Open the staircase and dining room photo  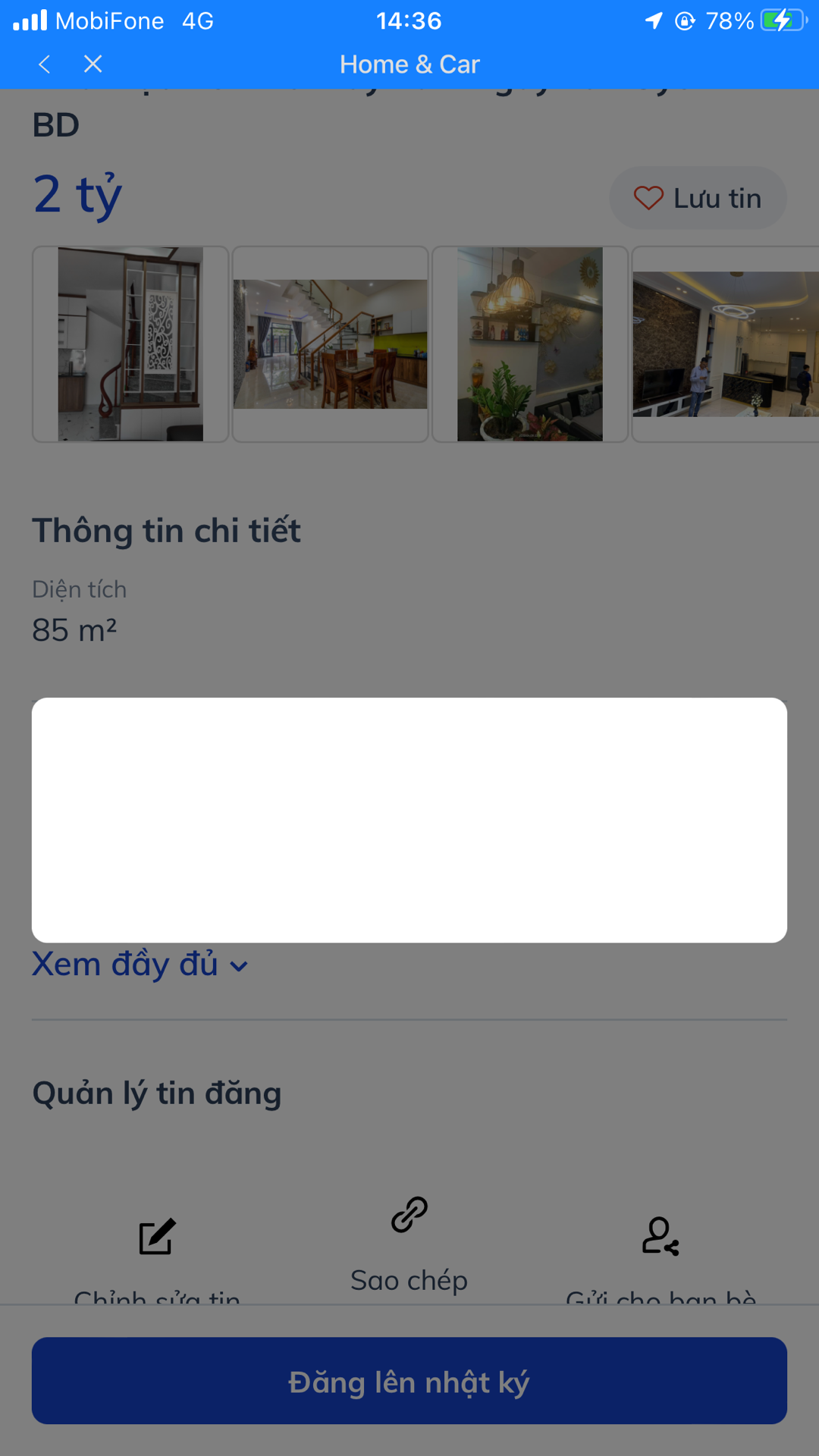(330, 344)
